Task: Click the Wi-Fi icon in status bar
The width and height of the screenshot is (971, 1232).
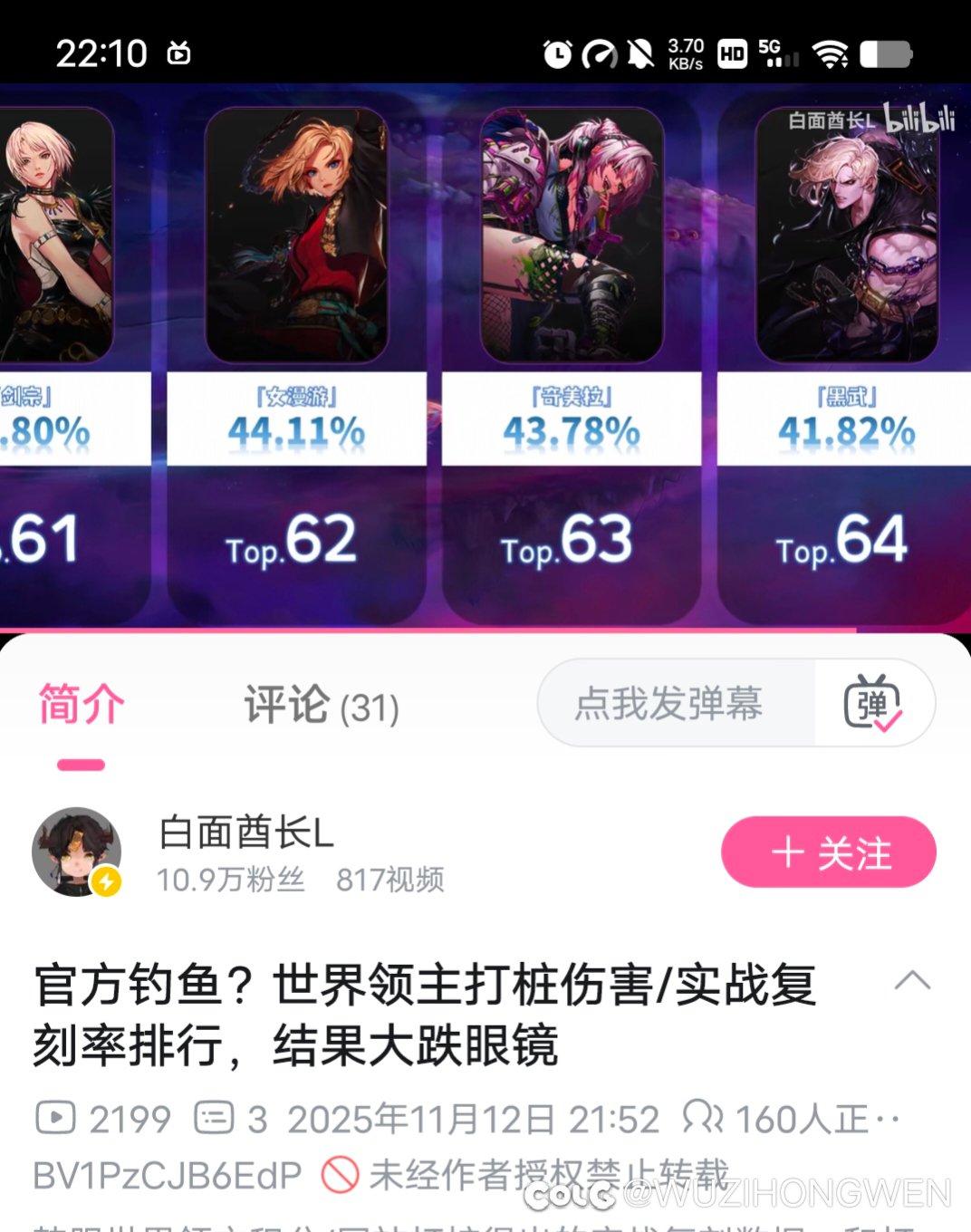Action: pos(830,54)
